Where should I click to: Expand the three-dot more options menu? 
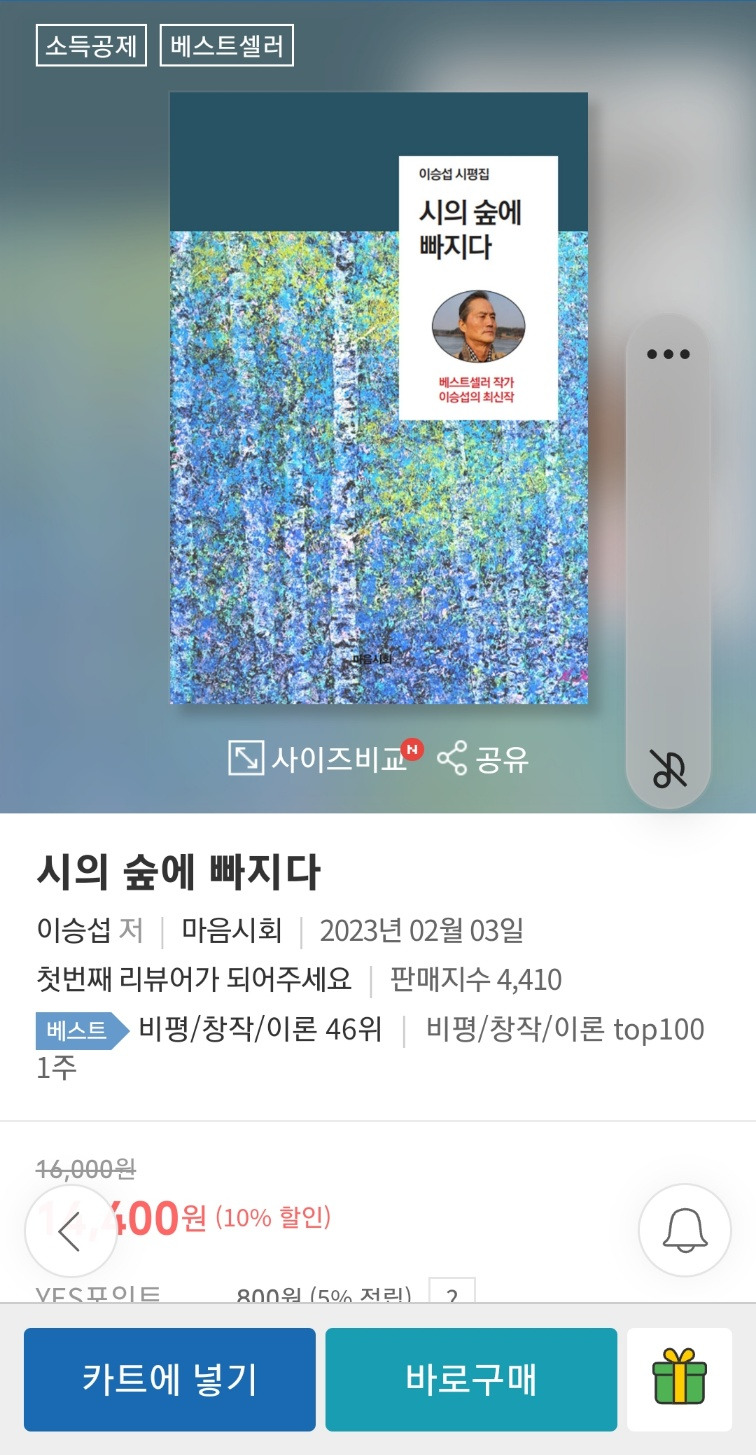(668, 355)
